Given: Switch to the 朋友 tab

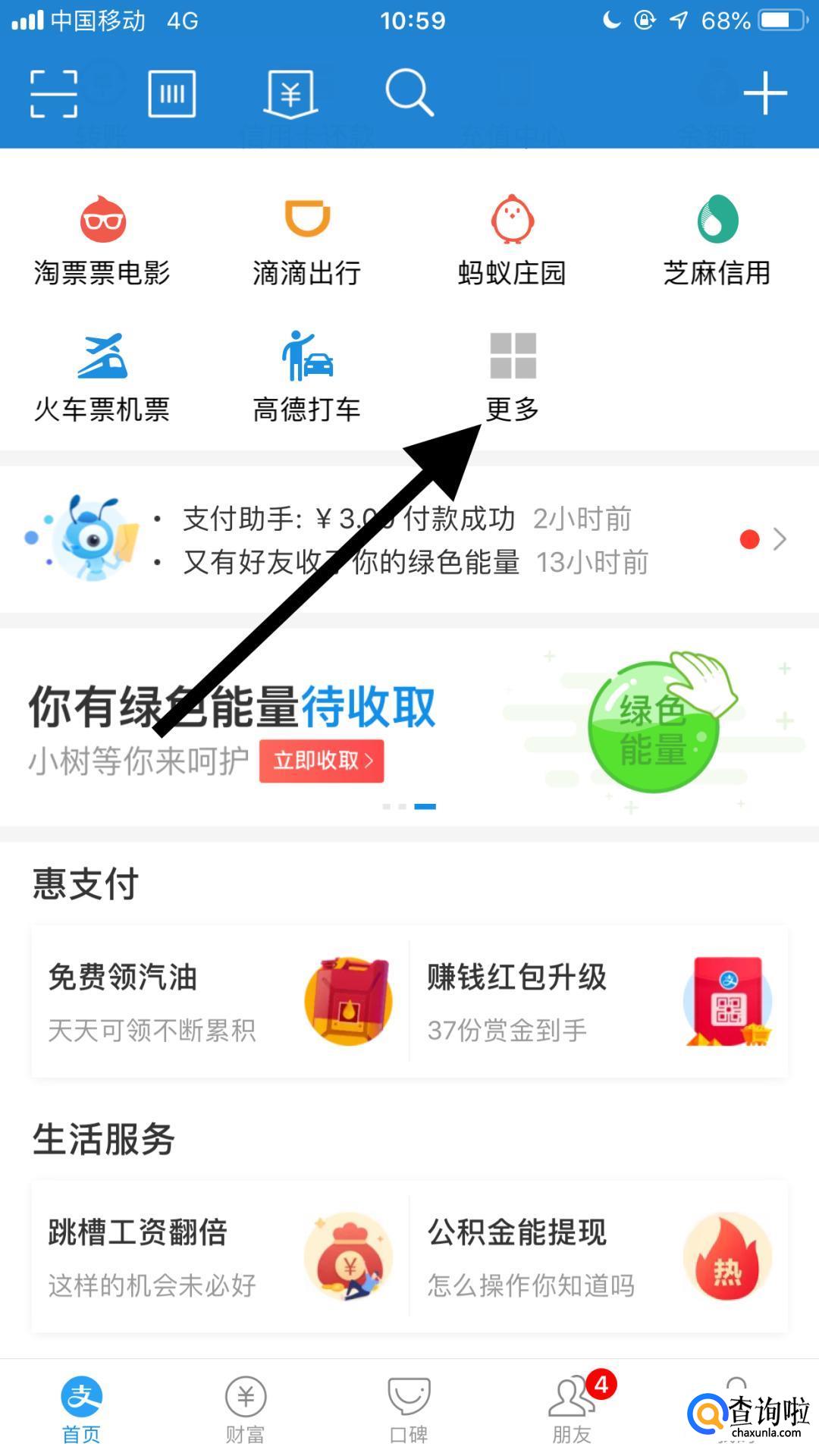Looking at the screenshot, I should (x=573, y=1410).
